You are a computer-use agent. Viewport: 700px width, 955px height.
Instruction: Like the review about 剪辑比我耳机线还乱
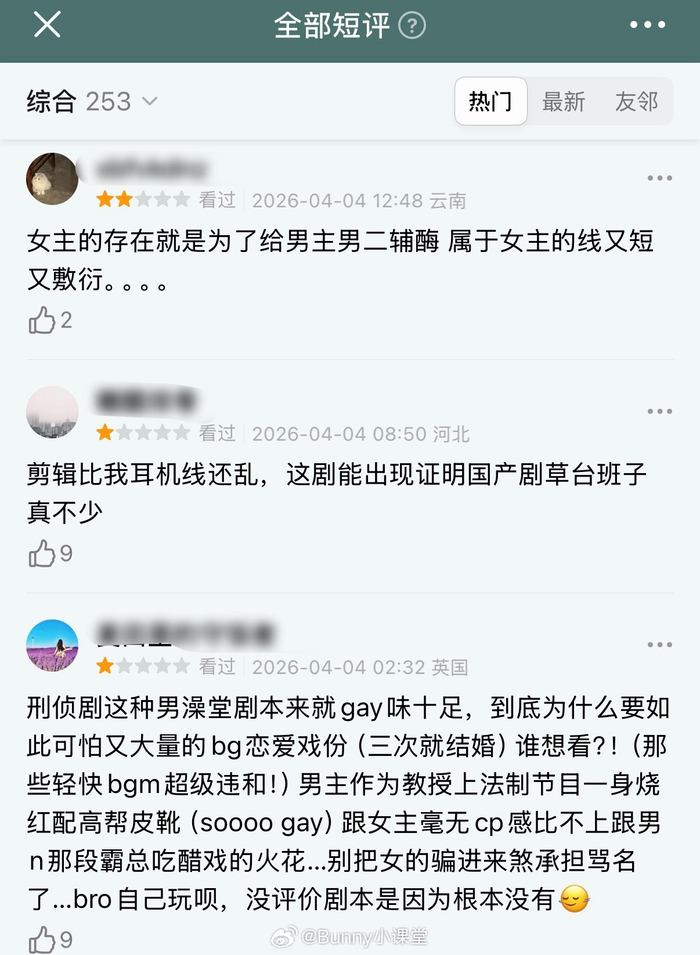point(43,553)
